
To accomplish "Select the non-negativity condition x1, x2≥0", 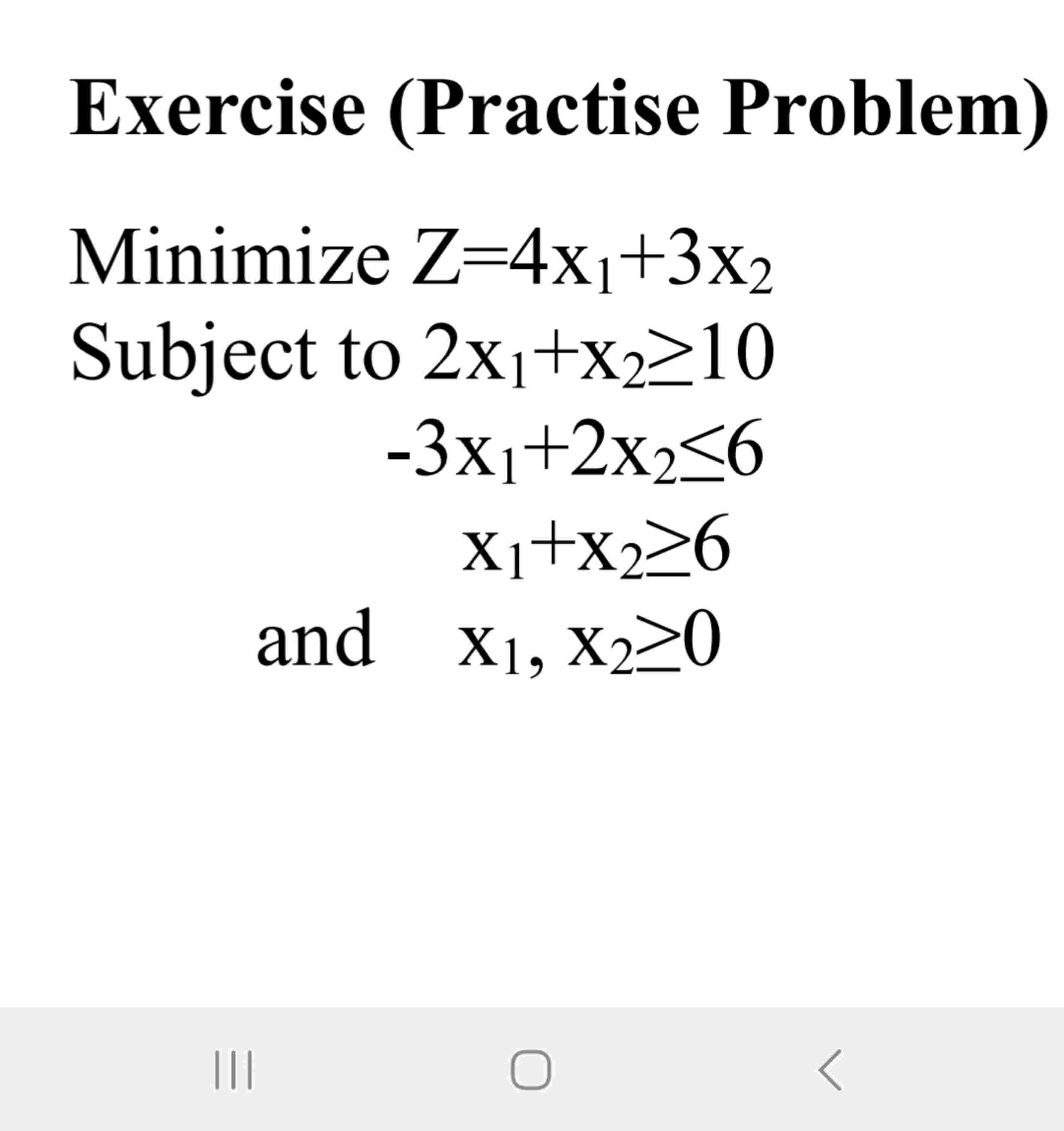I will [x=586, y=643].
